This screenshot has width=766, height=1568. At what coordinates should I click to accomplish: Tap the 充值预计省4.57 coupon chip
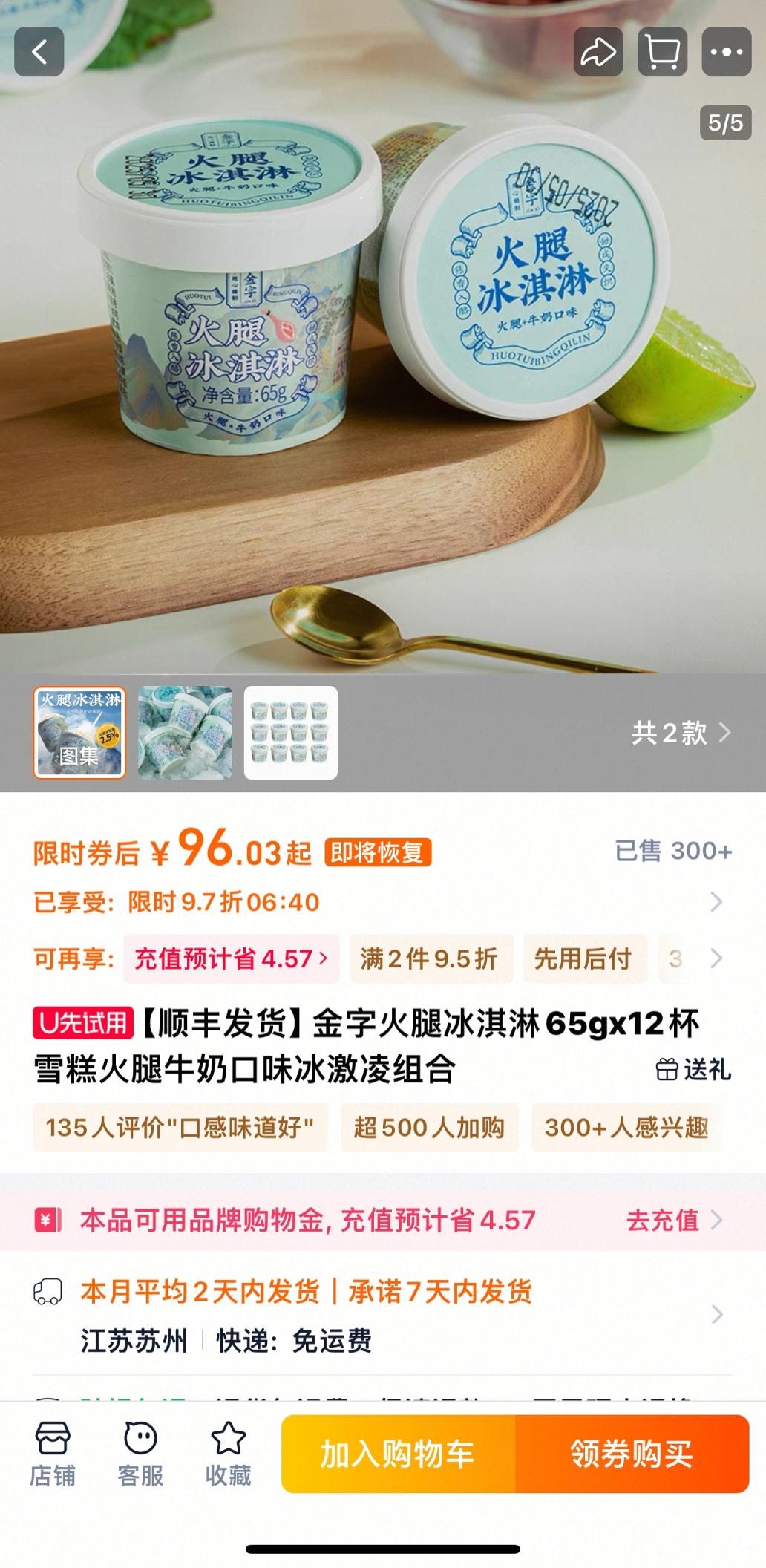pyautogui.click(x=231, y=958)
